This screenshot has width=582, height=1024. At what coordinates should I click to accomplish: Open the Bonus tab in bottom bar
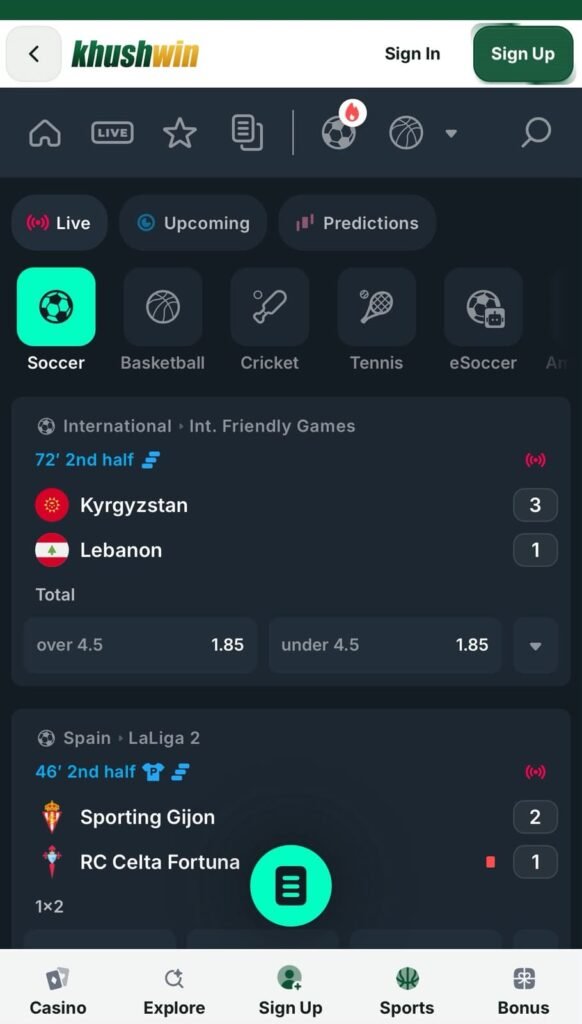524,991
